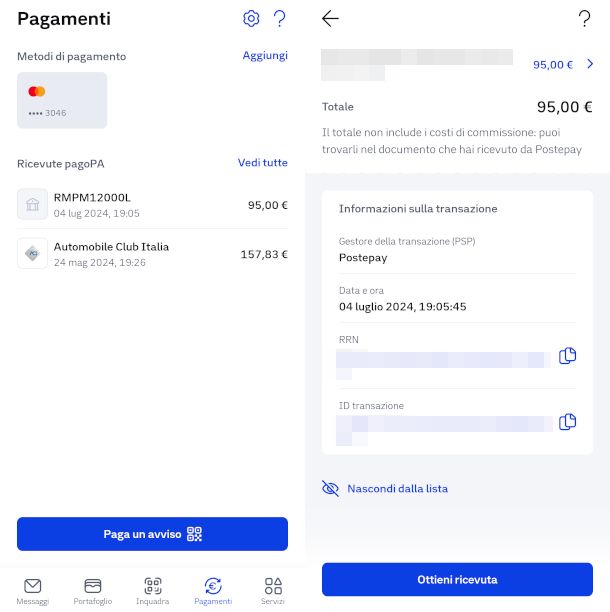Expand the 95,00 € payment item chevron
The height and width of the screenshot is (612, 610).
pyautogui.click(x=590, y=64)
